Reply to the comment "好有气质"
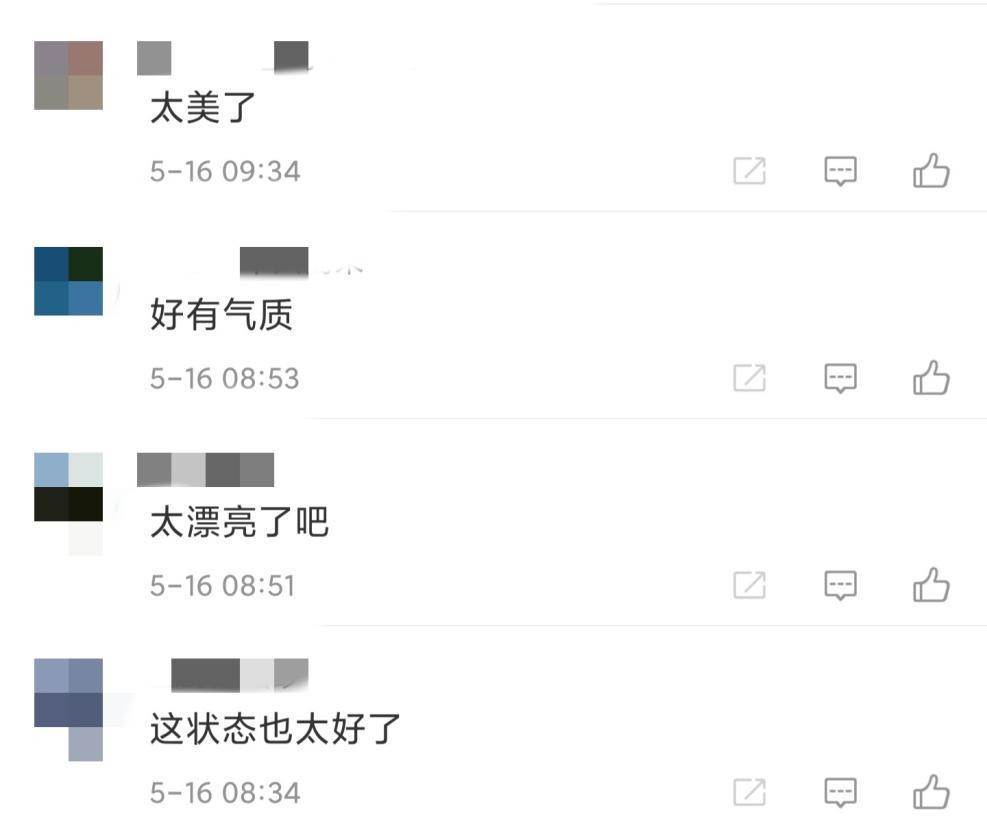 coord(840,378)
